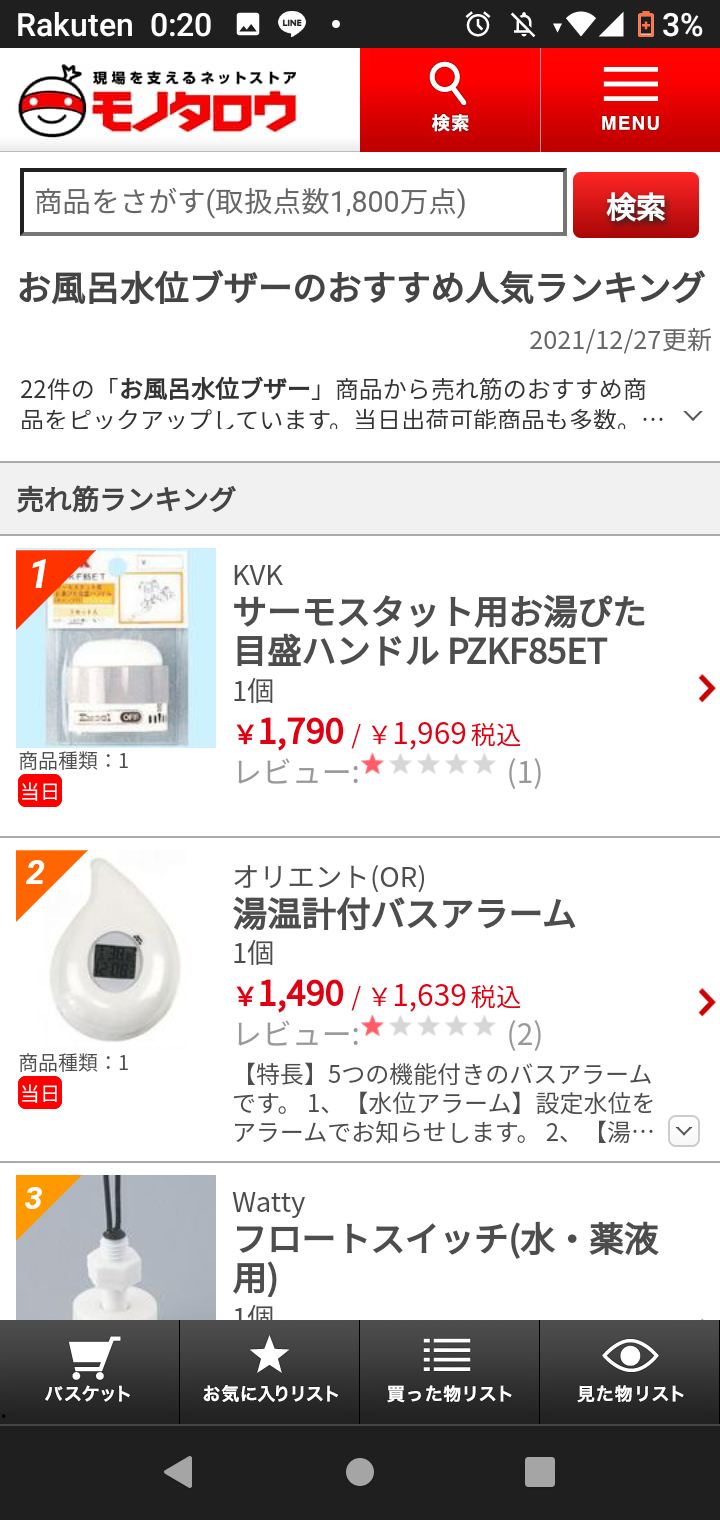The height and width of the screenshot is (1520, 720).
Task: Open the 湯温計付バスアラーム product title
Action: [x=404, y=913]
